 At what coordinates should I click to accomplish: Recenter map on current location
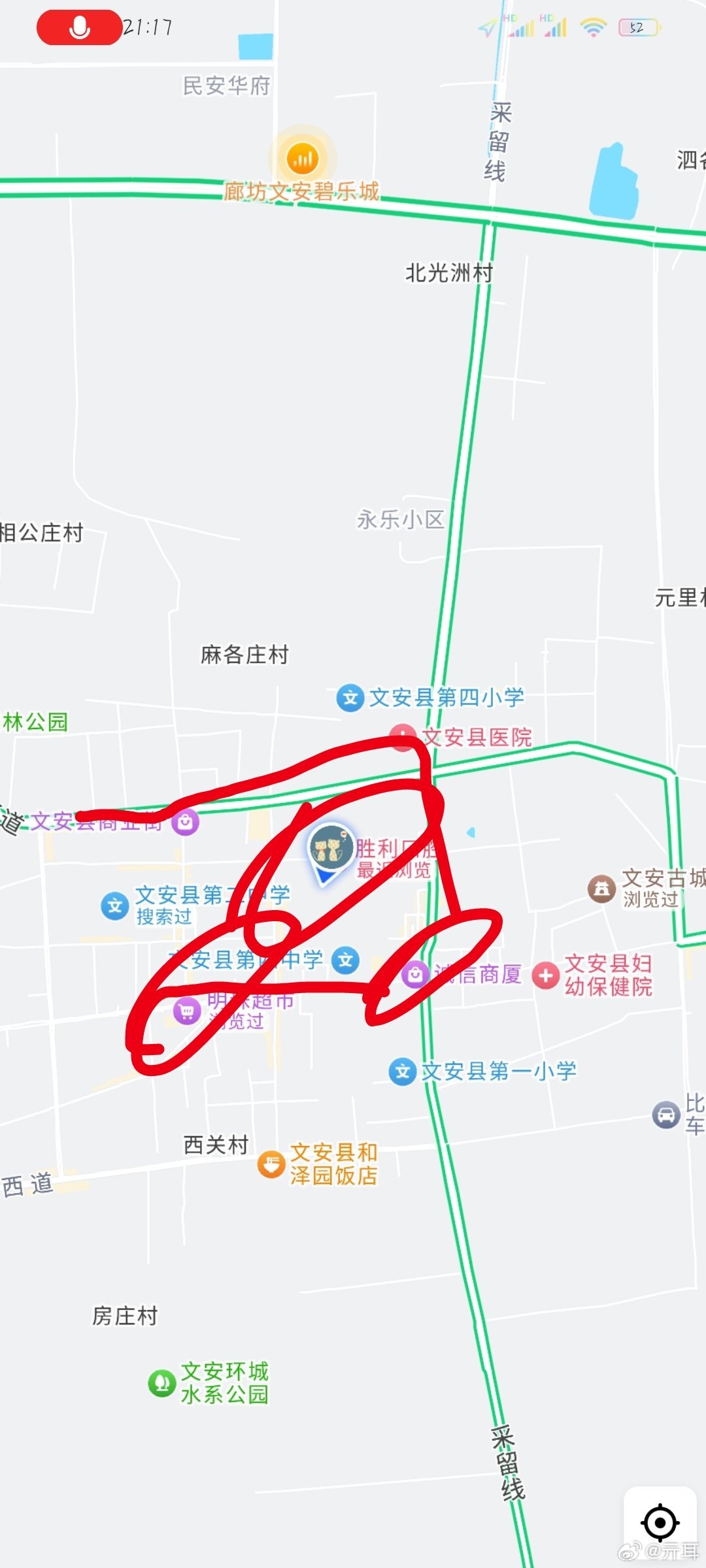point(660,1522)
